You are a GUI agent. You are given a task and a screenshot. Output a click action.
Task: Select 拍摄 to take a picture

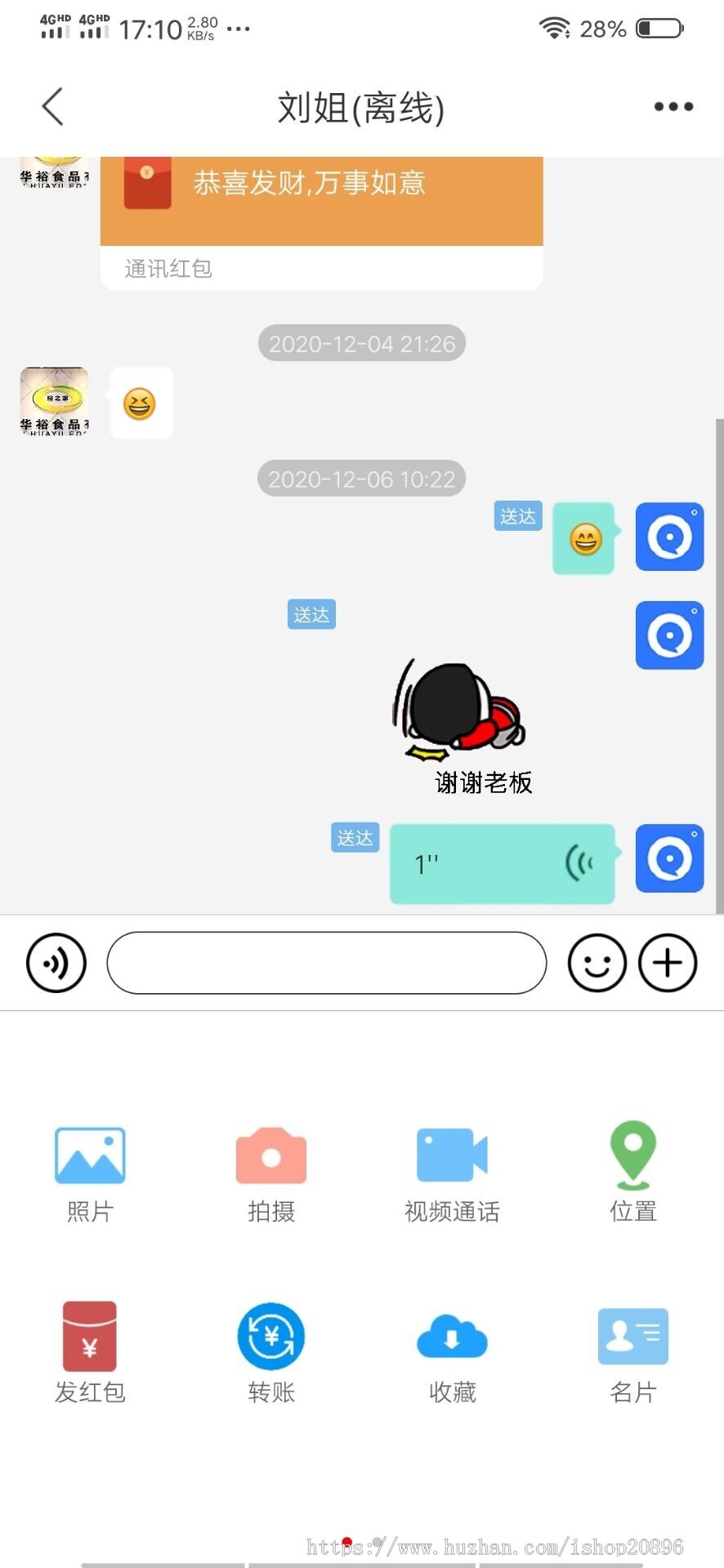271,1172
